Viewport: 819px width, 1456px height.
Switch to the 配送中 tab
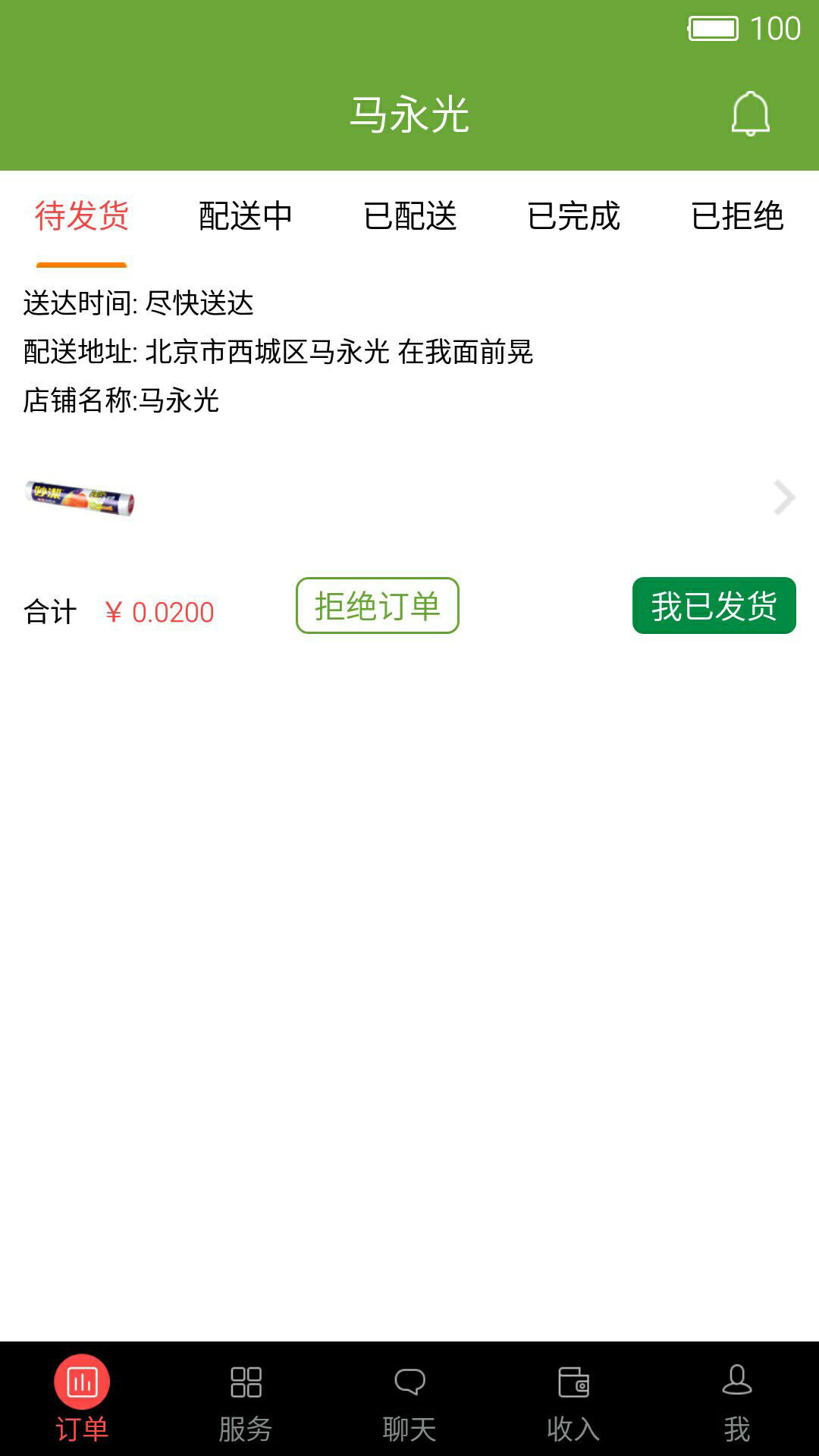tap(246, 216)
